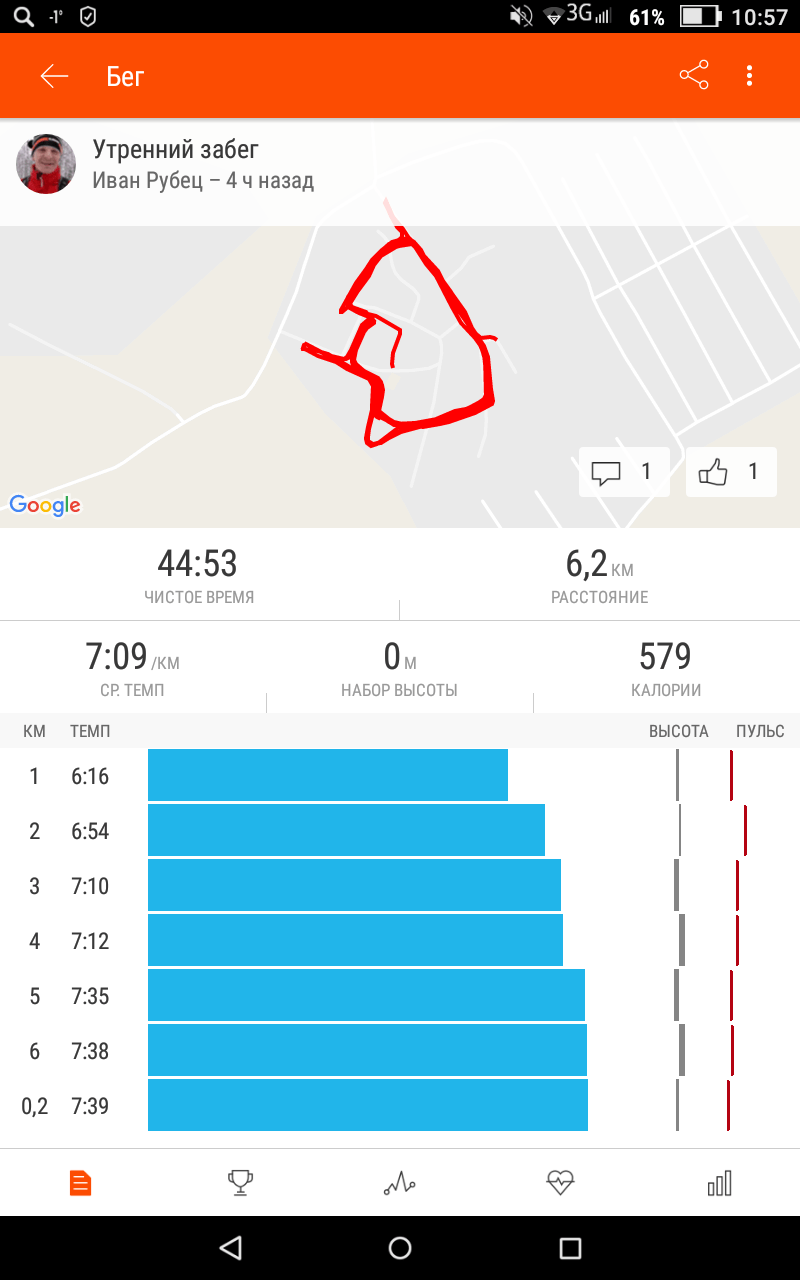Screen dimensions: 800x1280
Task: Open the pace graph tab
Action: 400,1184
